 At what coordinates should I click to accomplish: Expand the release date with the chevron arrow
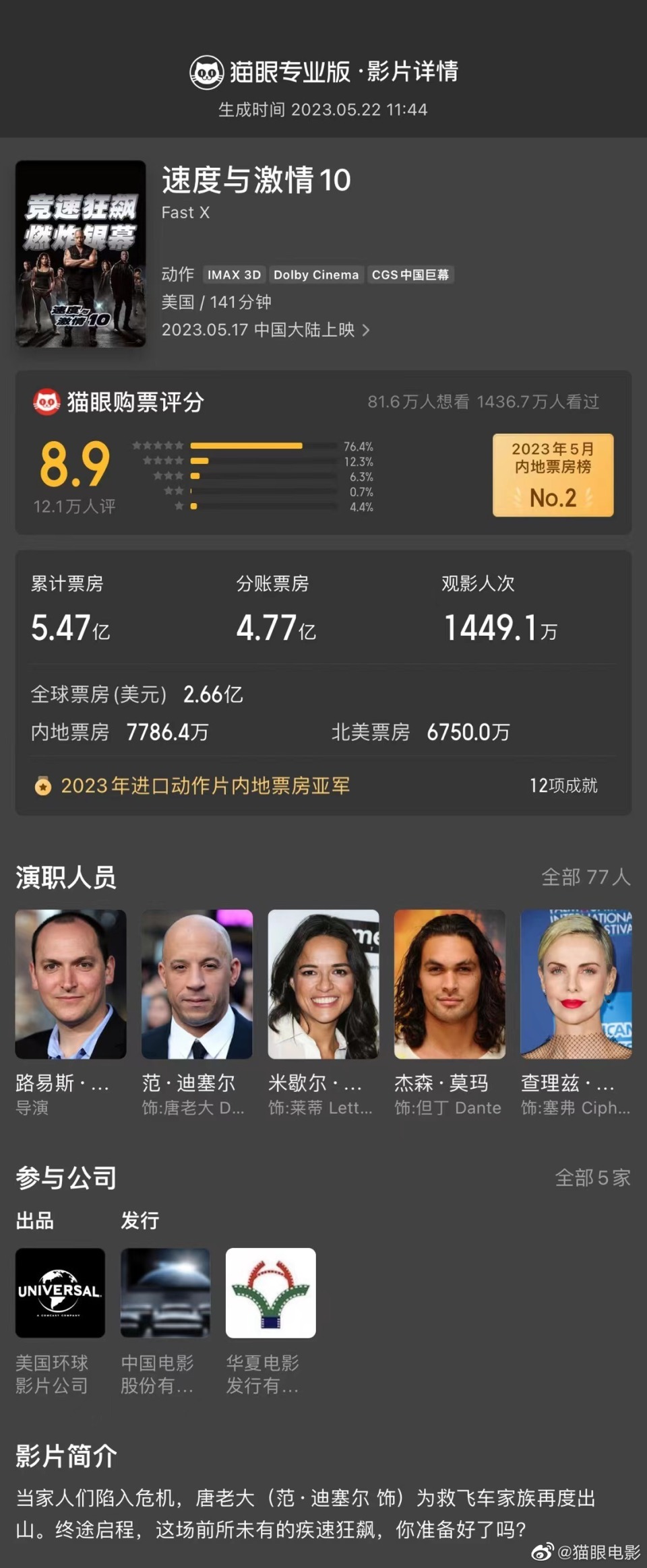click(367, 330)
